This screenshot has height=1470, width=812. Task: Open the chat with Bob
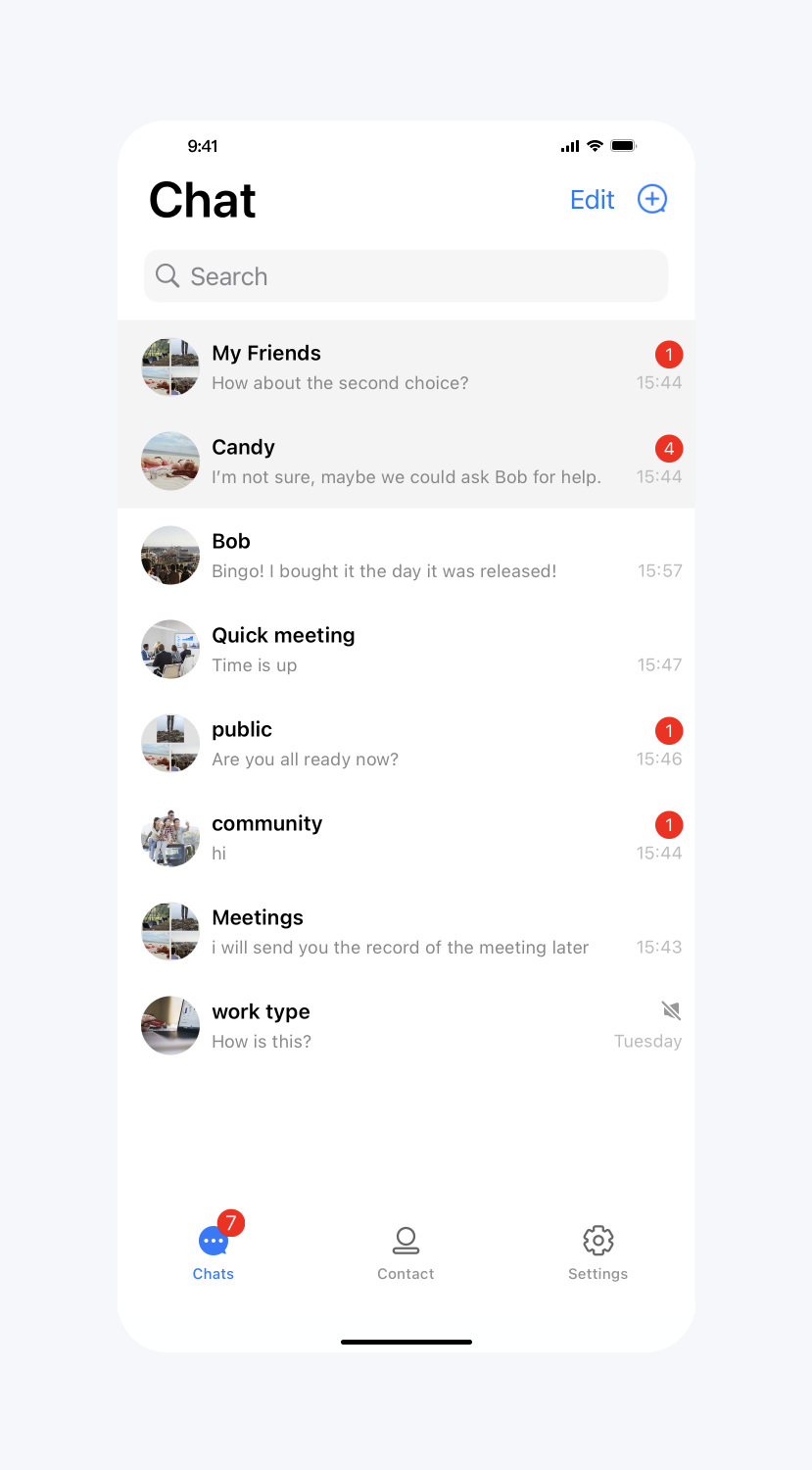[x=406, y=556]
